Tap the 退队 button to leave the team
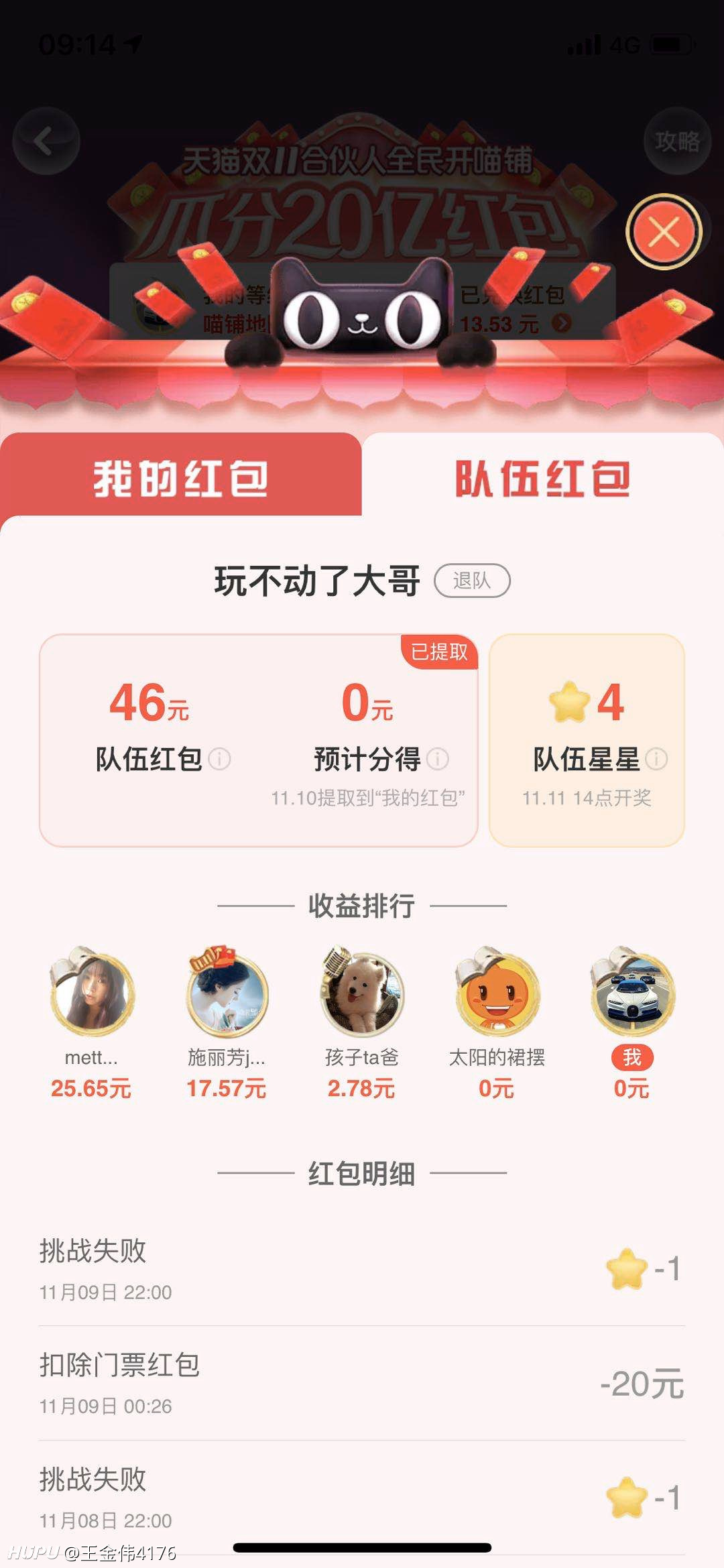This screenshot has width=724, height=1568. 472,581
